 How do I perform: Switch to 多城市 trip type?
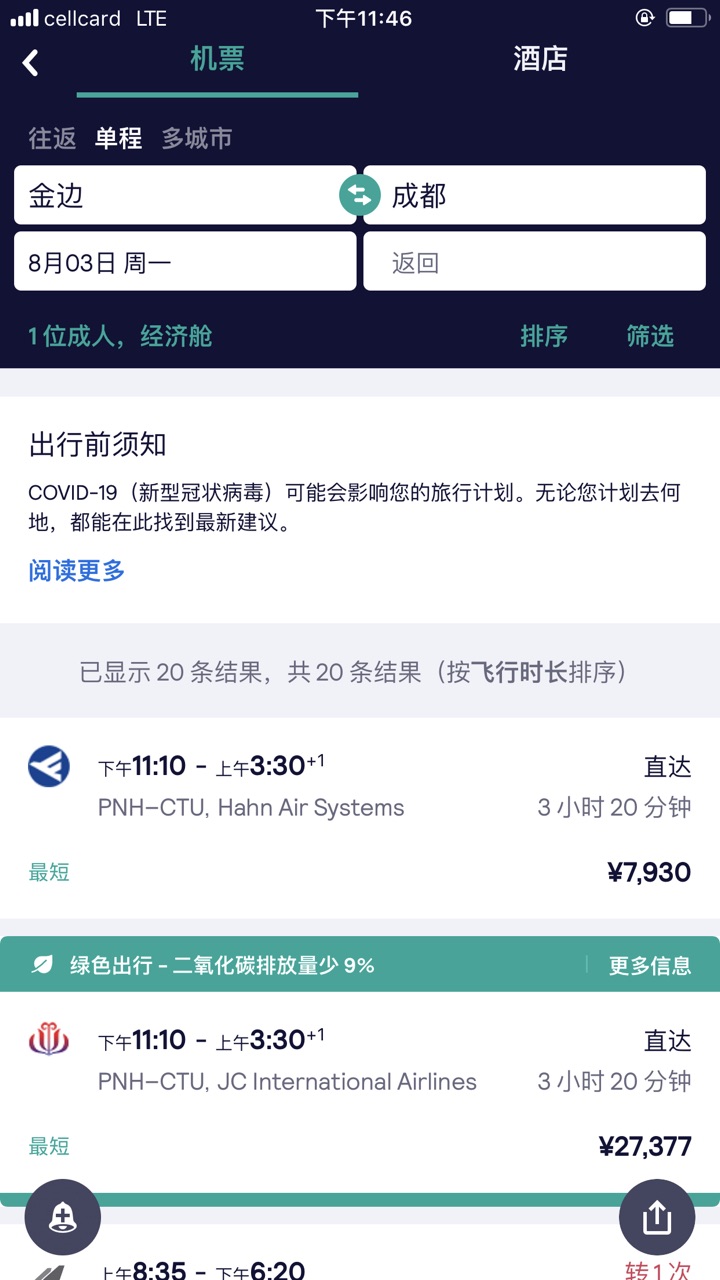[x=197, y=138]
